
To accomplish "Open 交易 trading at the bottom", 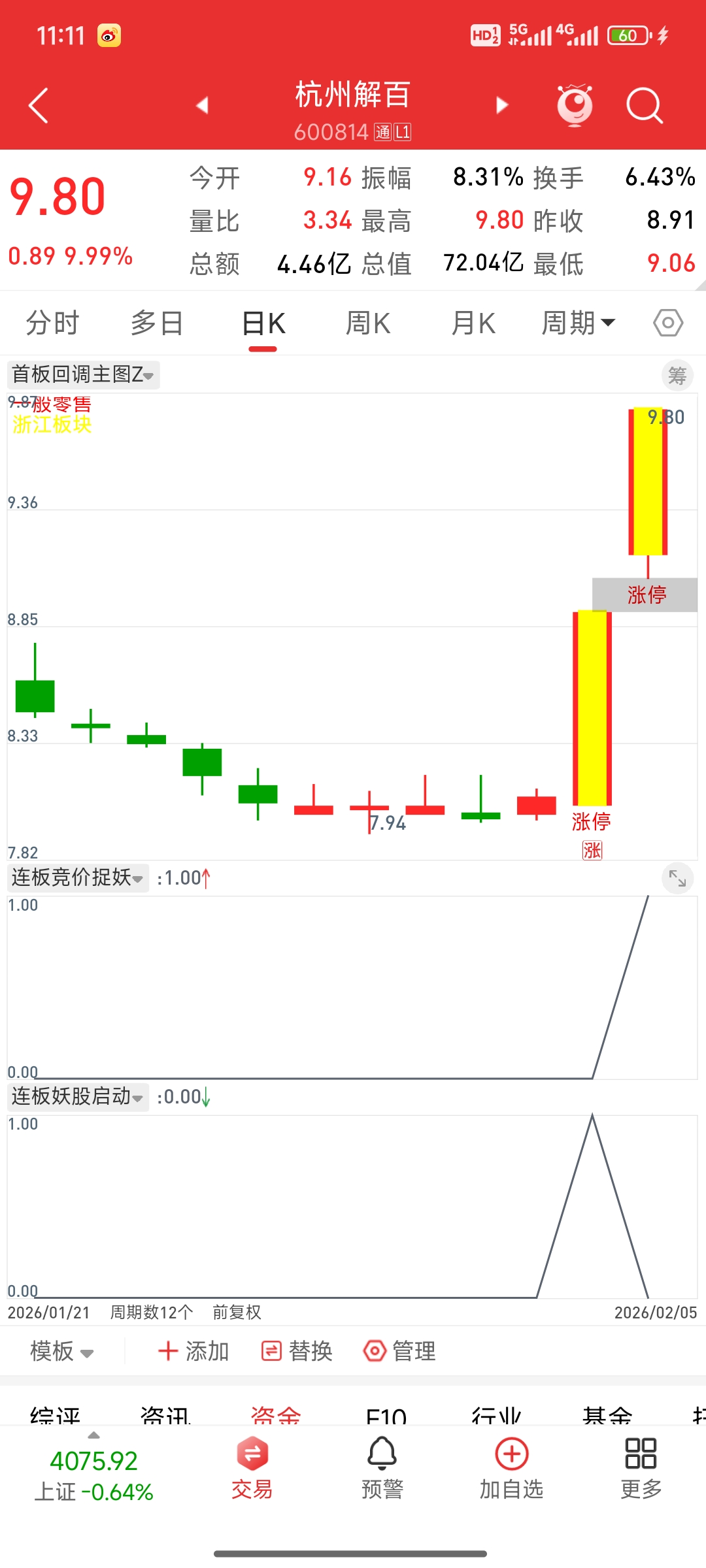I will (252, 1468).
